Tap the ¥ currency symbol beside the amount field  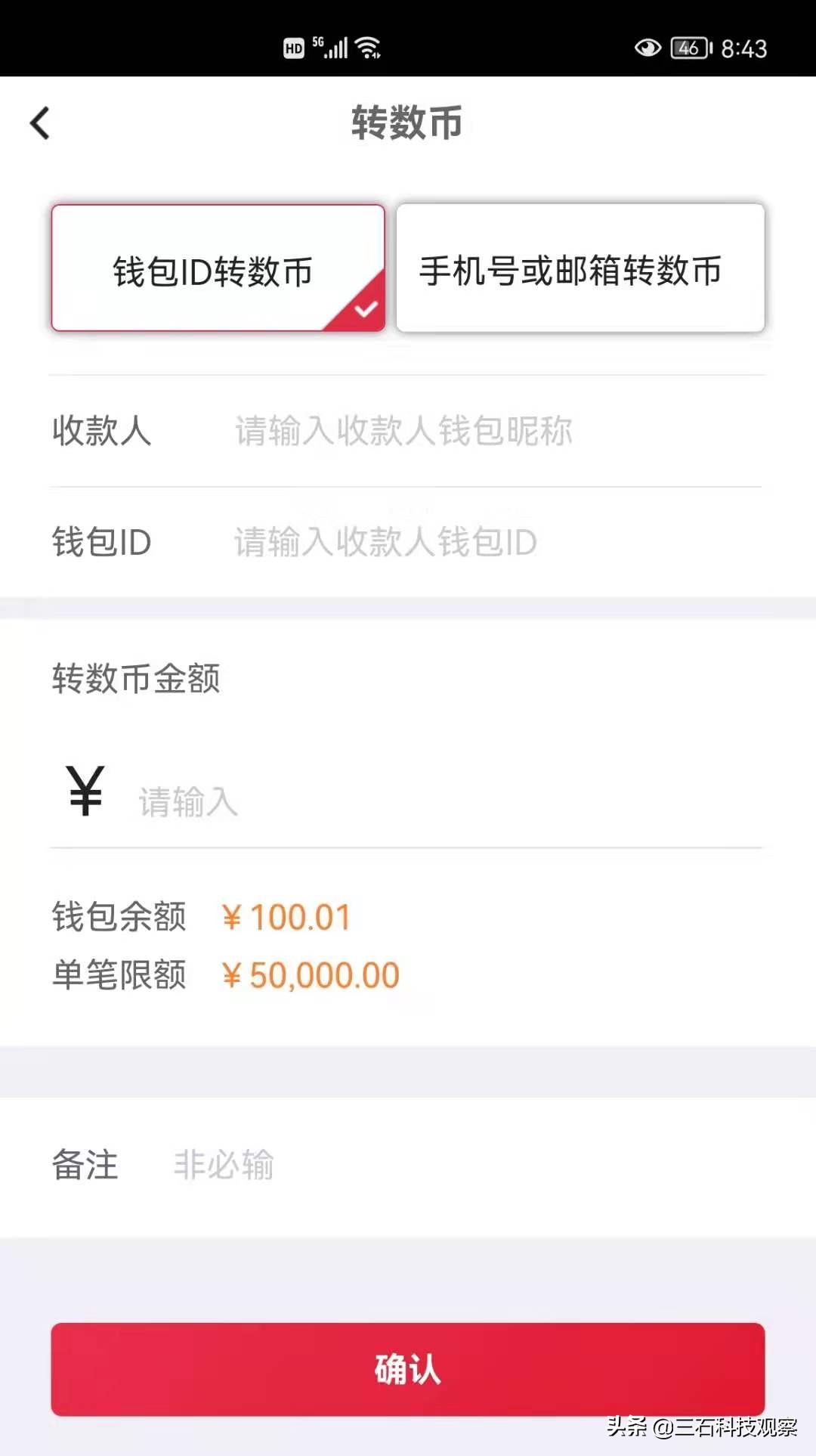(x=85, y=792)
